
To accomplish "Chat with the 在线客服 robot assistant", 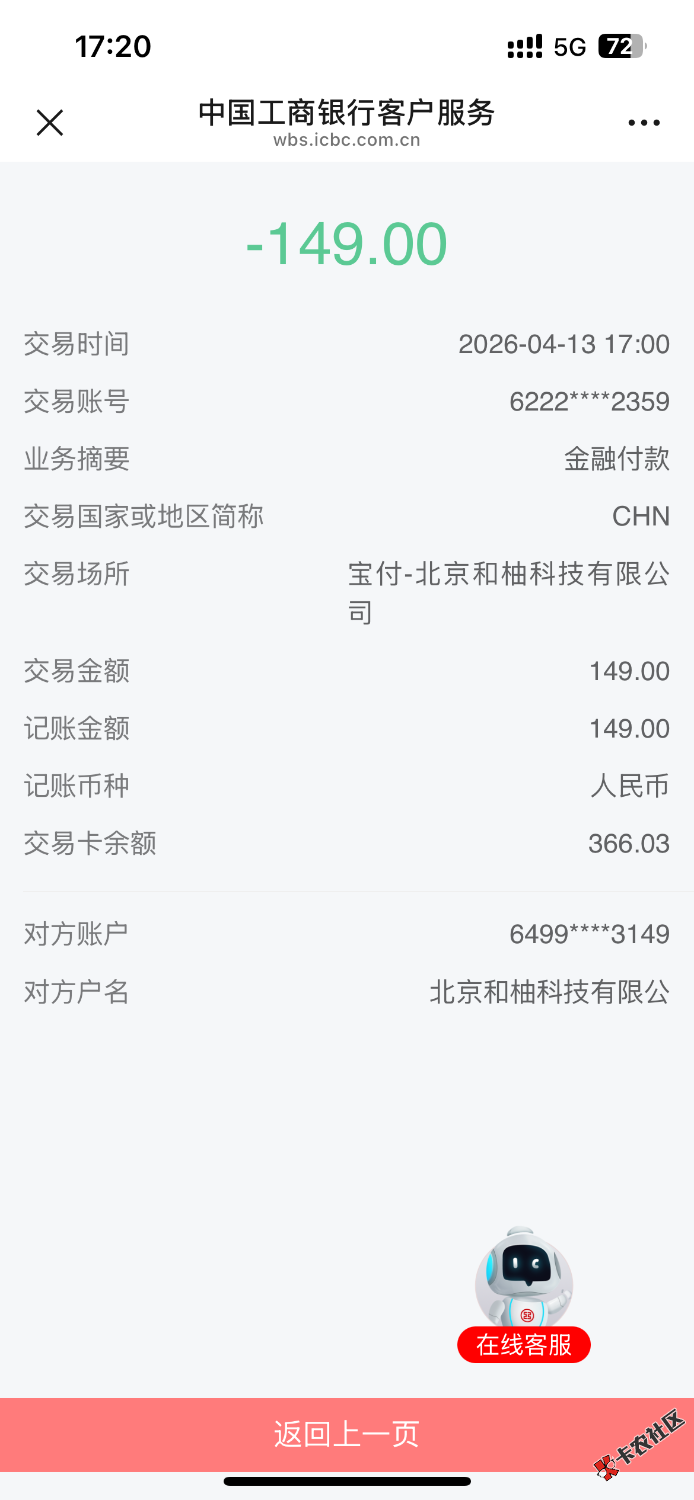I will pos(524,1297).
